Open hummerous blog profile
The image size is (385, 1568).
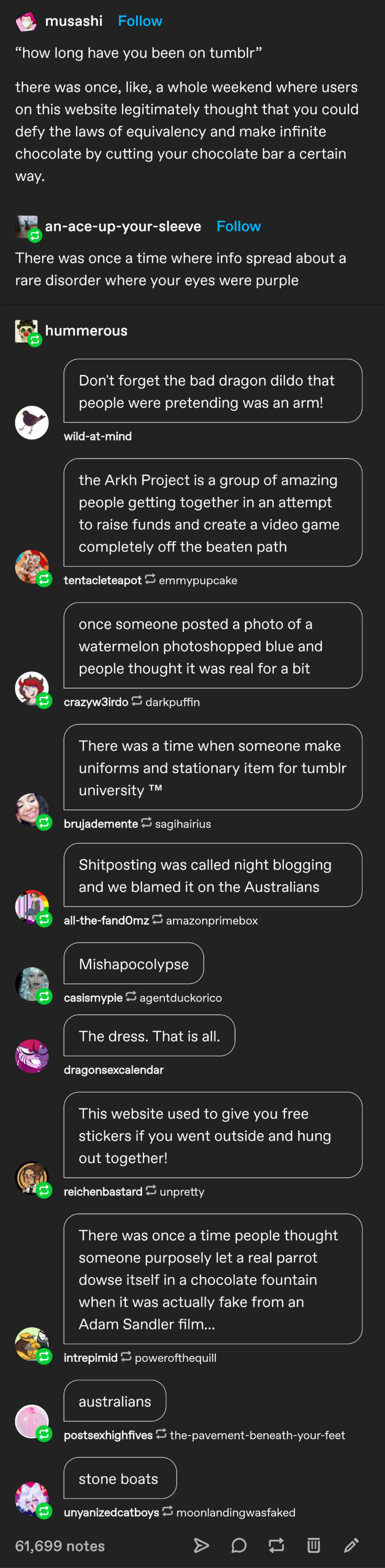point(86,331)
